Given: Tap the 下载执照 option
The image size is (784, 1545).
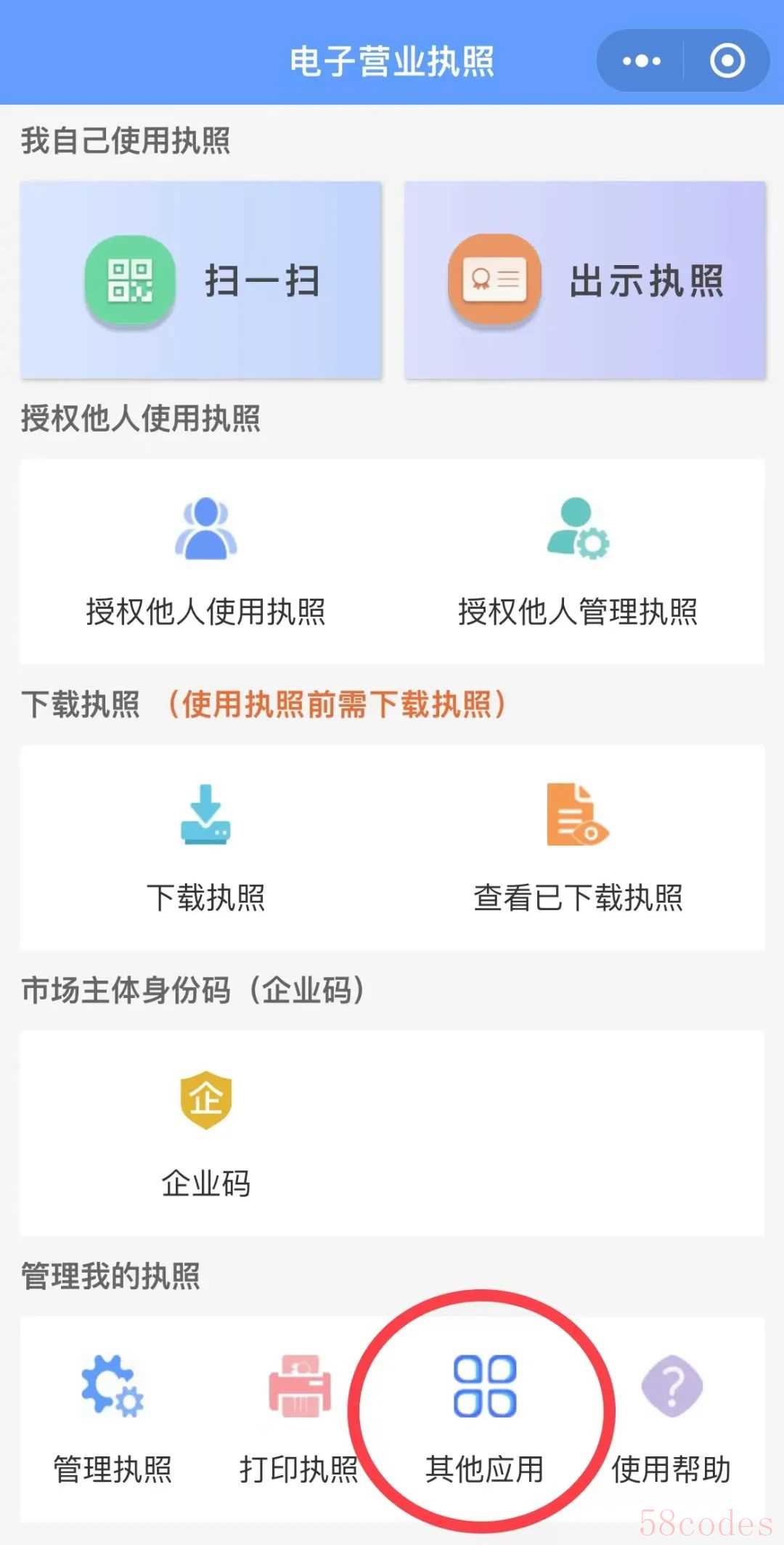Looking at the screenshot, I should 205,848.
